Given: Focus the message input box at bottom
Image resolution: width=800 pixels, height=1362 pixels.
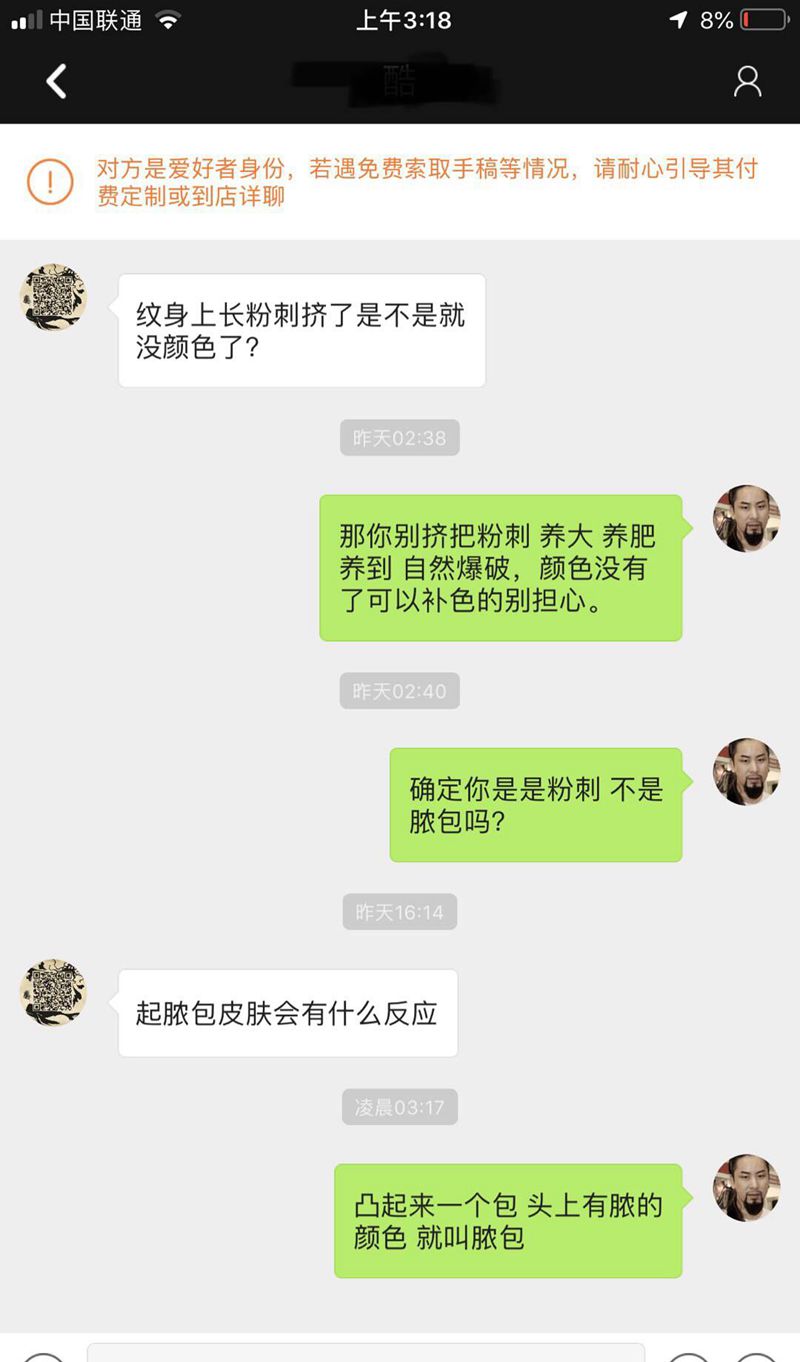Looking at the screenshot, I should 365,1352.
